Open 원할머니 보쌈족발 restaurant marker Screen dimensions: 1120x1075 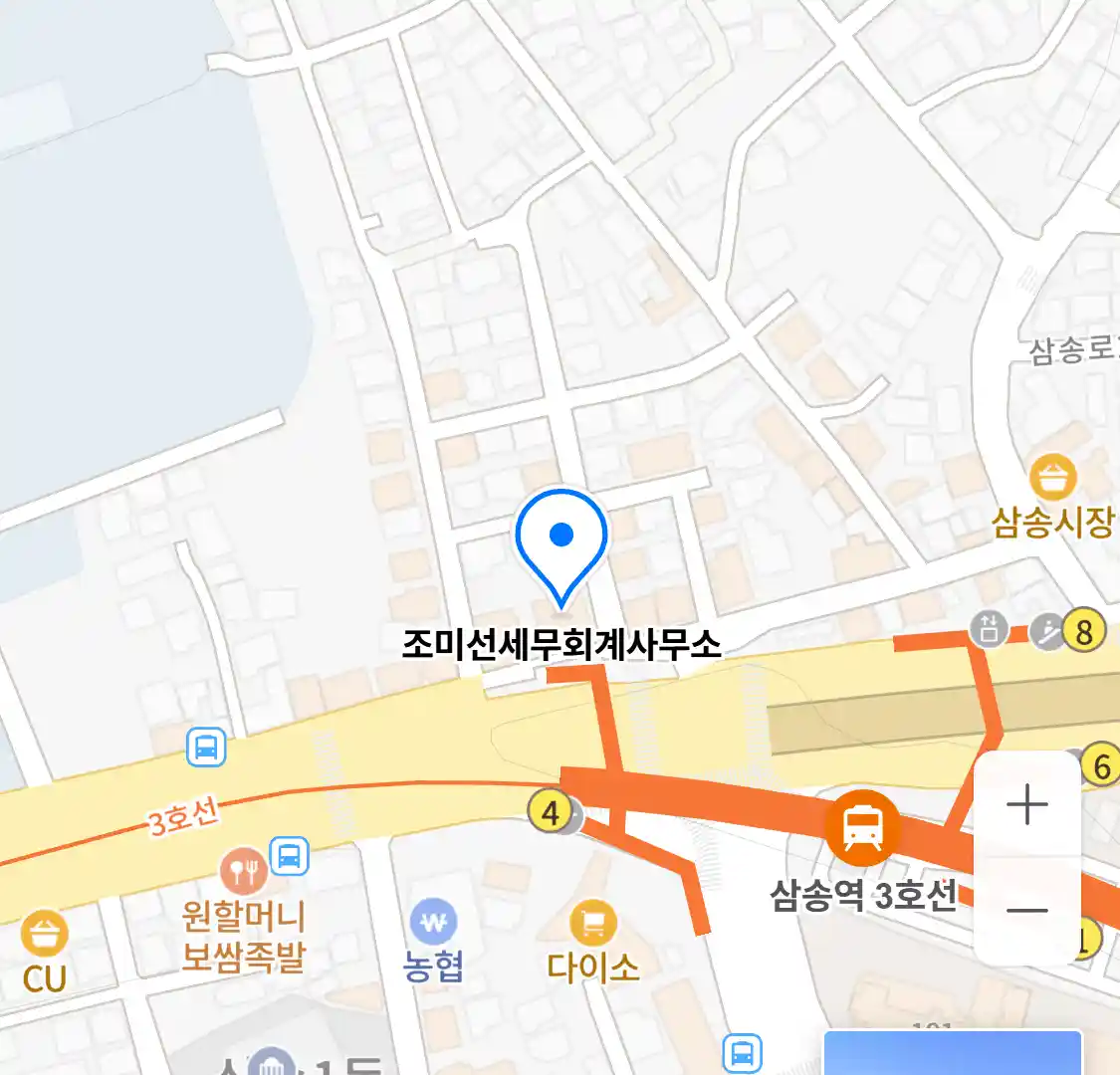click(243, 873)
